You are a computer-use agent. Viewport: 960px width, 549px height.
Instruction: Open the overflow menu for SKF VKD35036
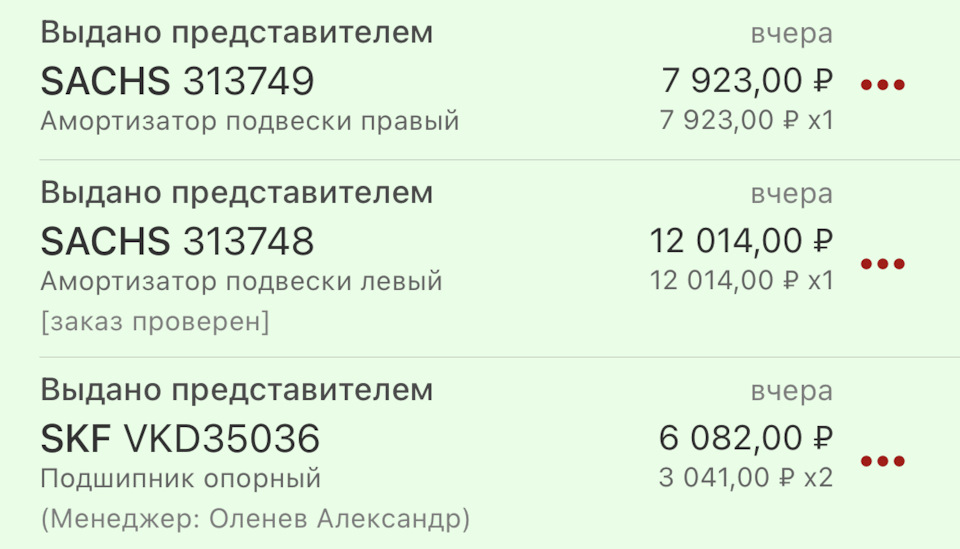pyautogui.click(x=882, y=462)
